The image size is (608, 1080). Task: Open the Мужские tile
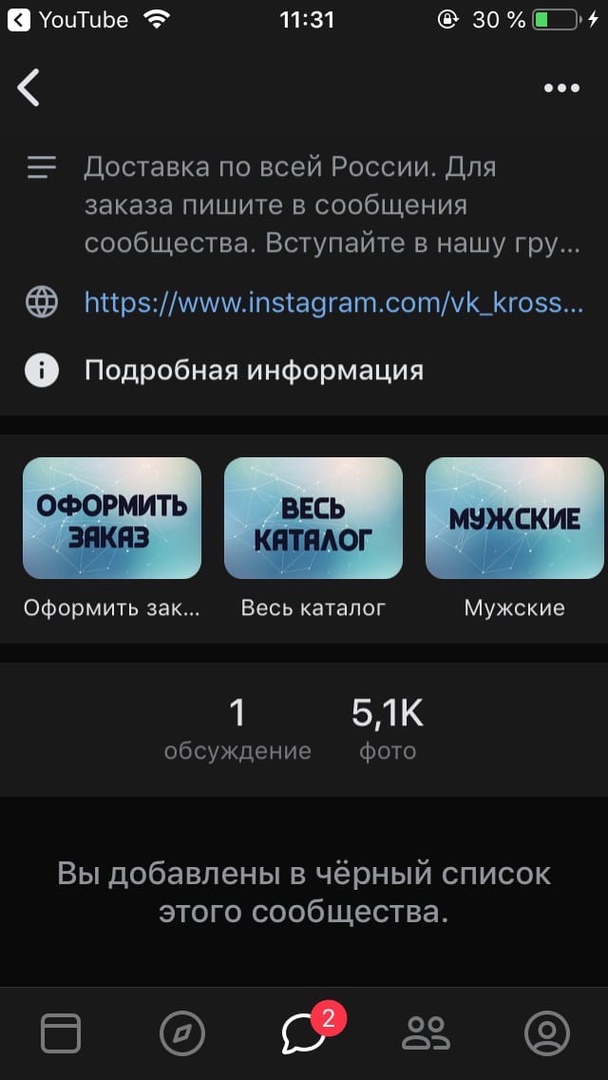(514, 519)
